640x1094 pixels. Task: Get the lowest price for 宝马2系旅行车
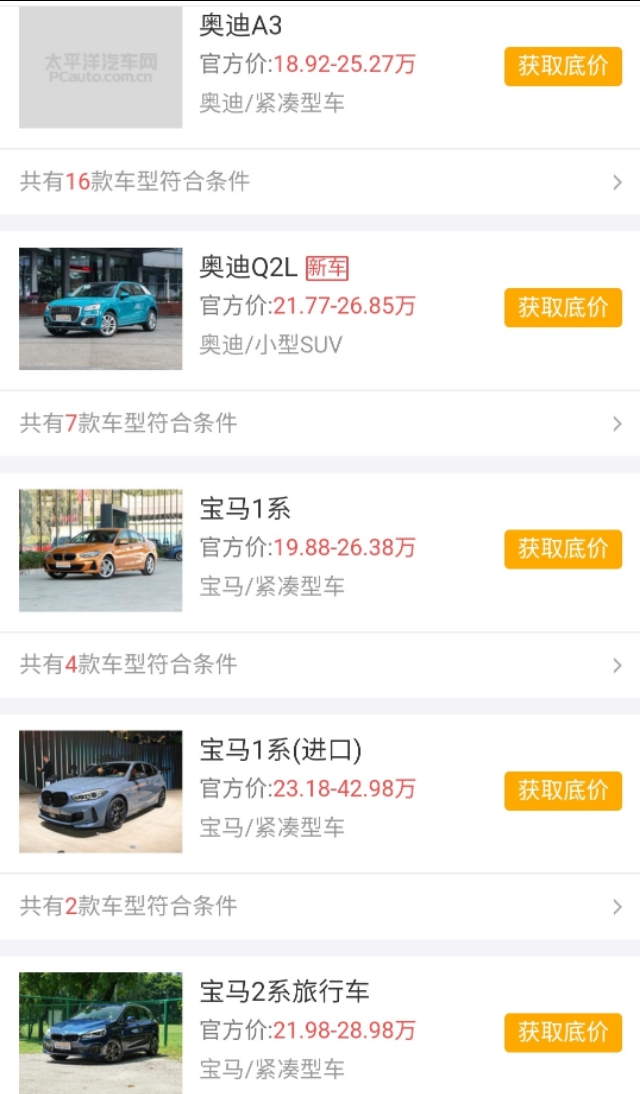point(562,1032)
